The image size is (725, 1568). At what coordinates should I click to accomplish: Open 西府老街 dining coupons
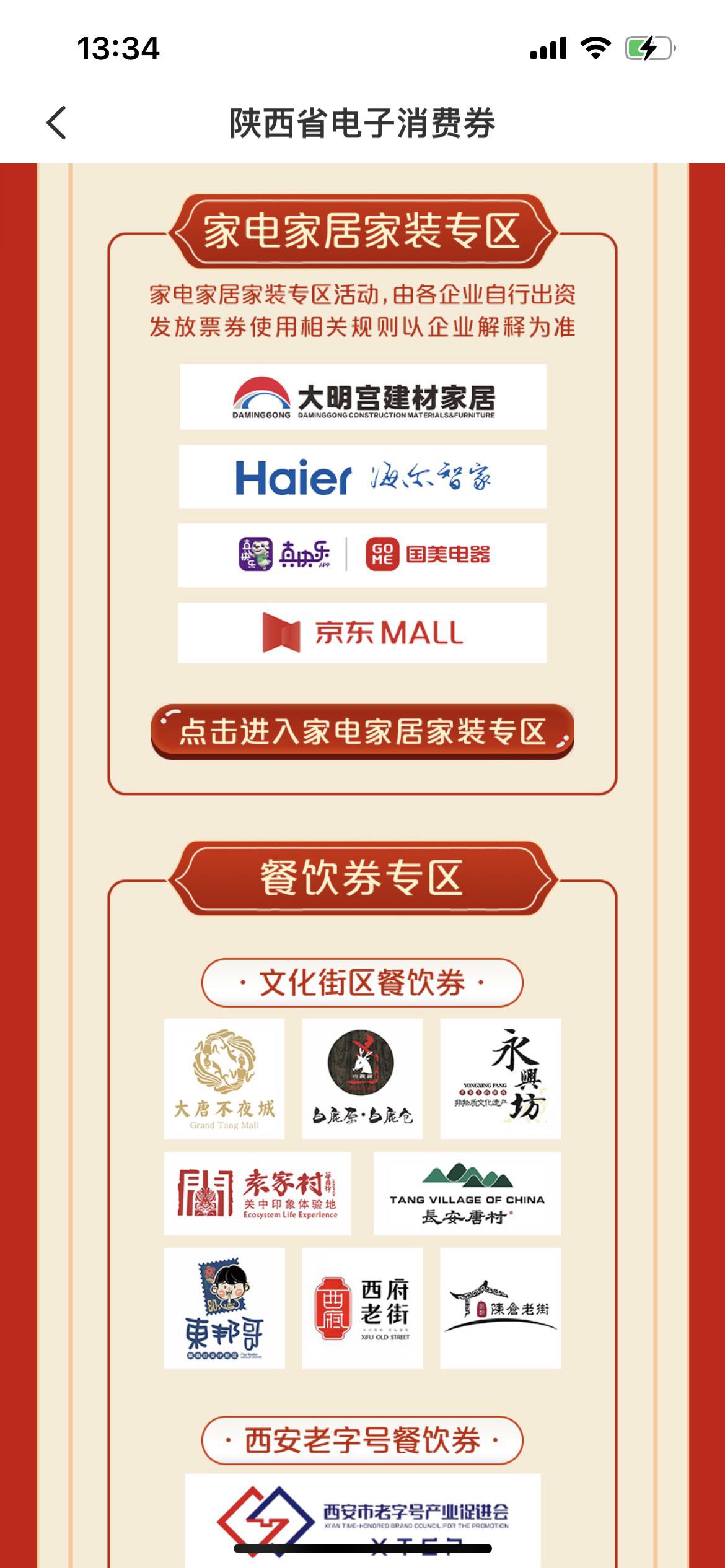[x=362, y=1308]
